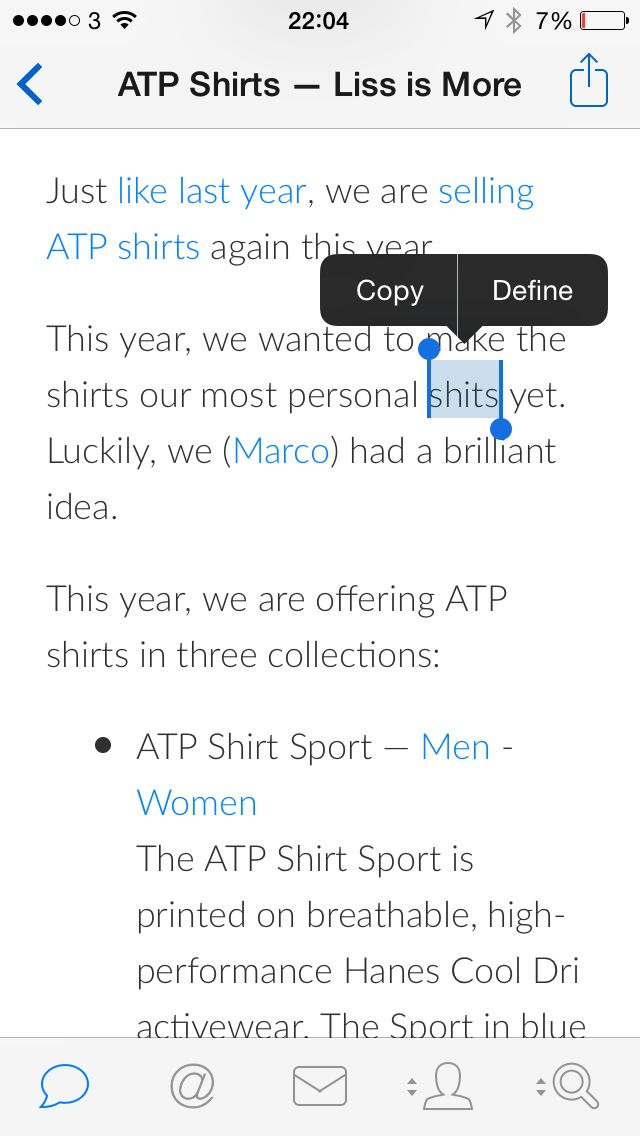This screenshot has width=640, height=1136.
Task: Open the Men link for ATP Shirt Sport
Action: [456, 747]
